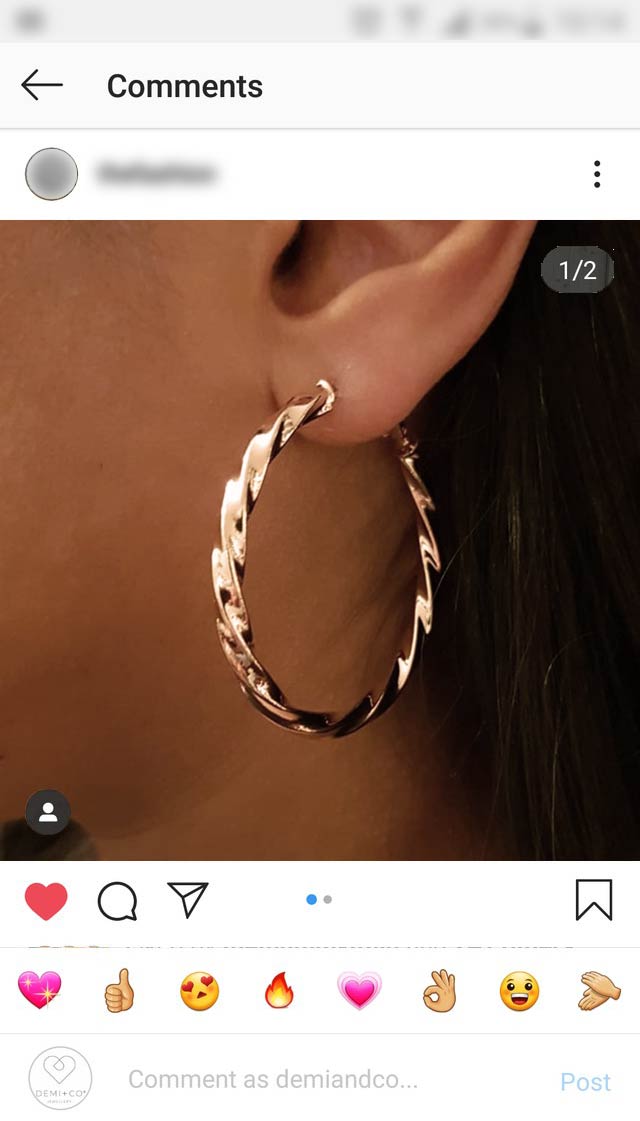Open the poster's profile picture
640x1121 pixels.
pyautogui.click(x=51, y=174)
